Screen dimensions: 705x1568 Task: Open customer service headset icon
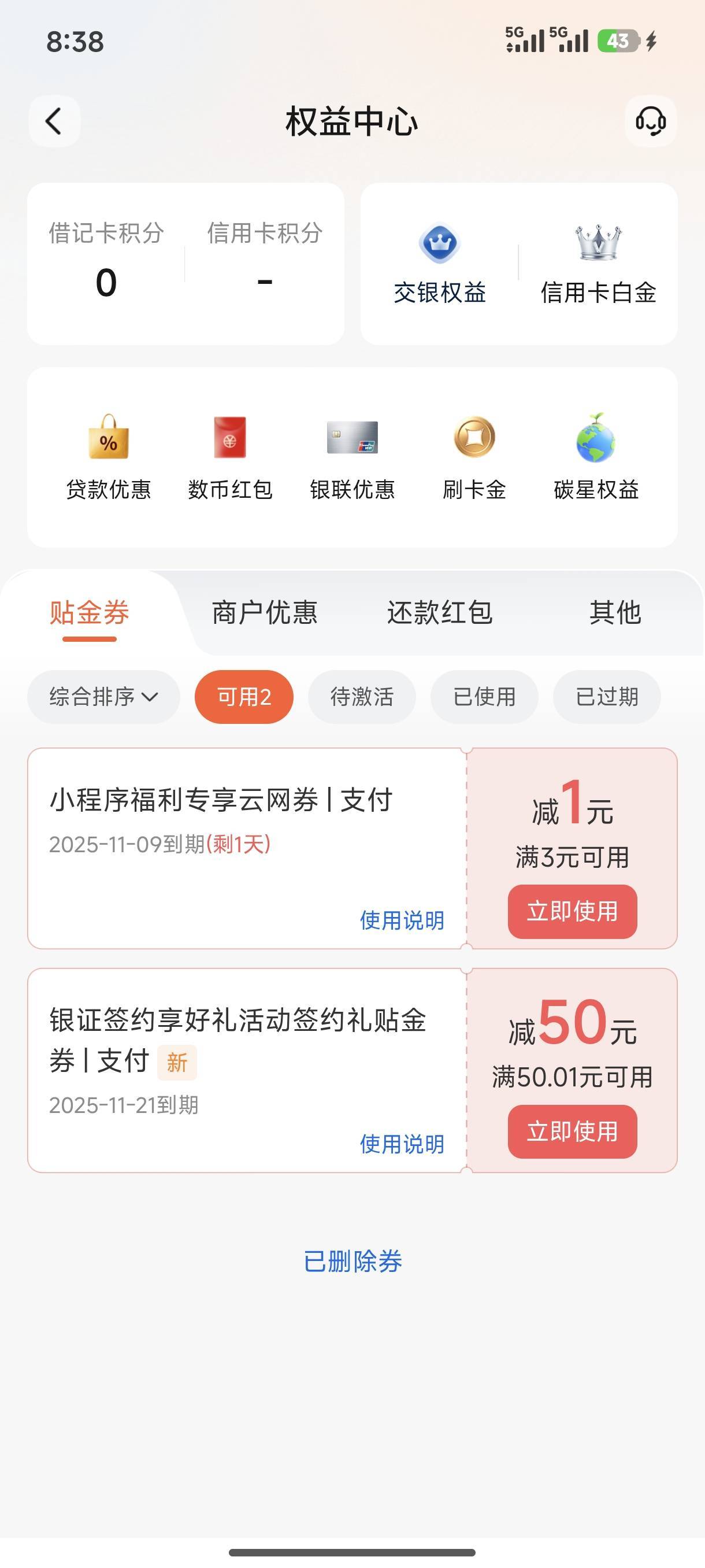pyautogui.click(x=650, y=121)
